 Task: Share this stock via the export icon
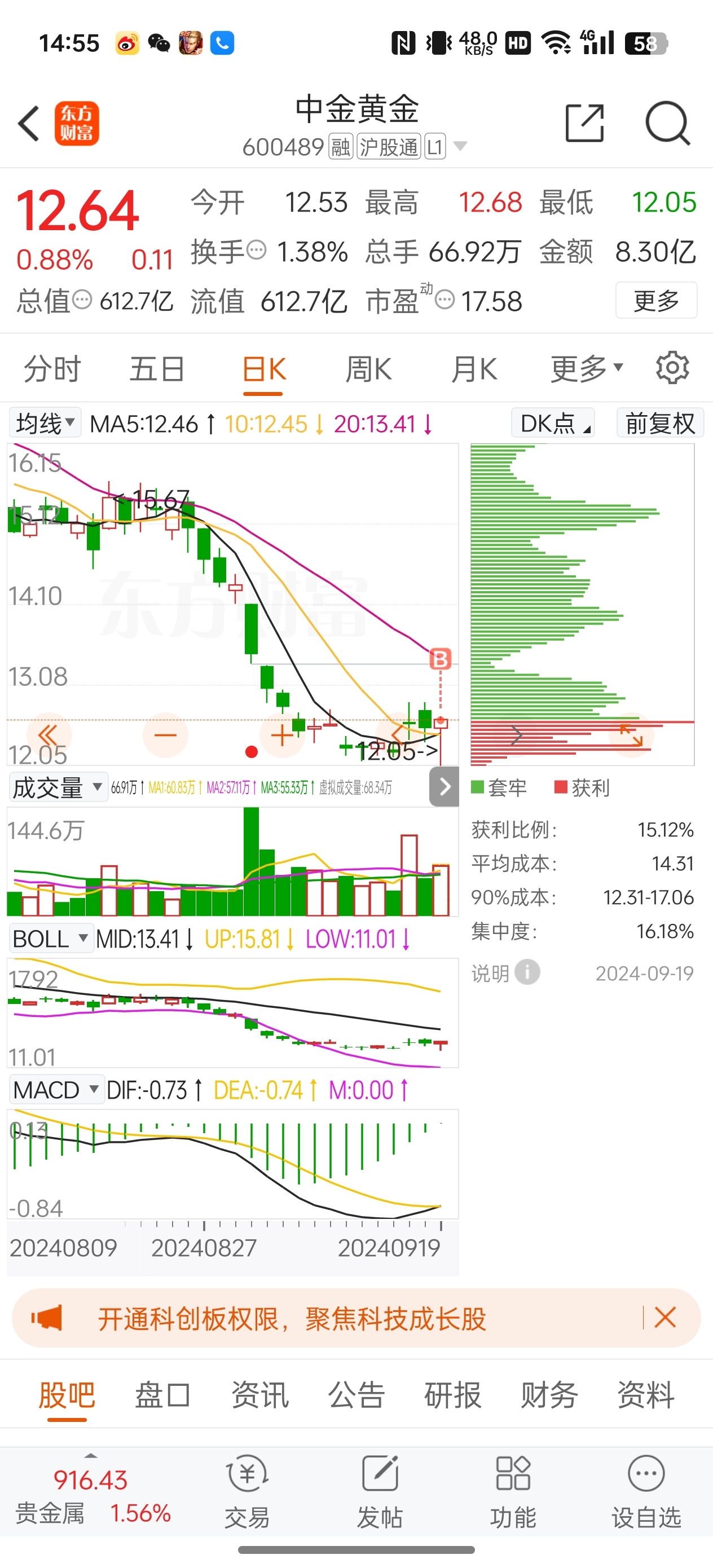tap(584, 124)
